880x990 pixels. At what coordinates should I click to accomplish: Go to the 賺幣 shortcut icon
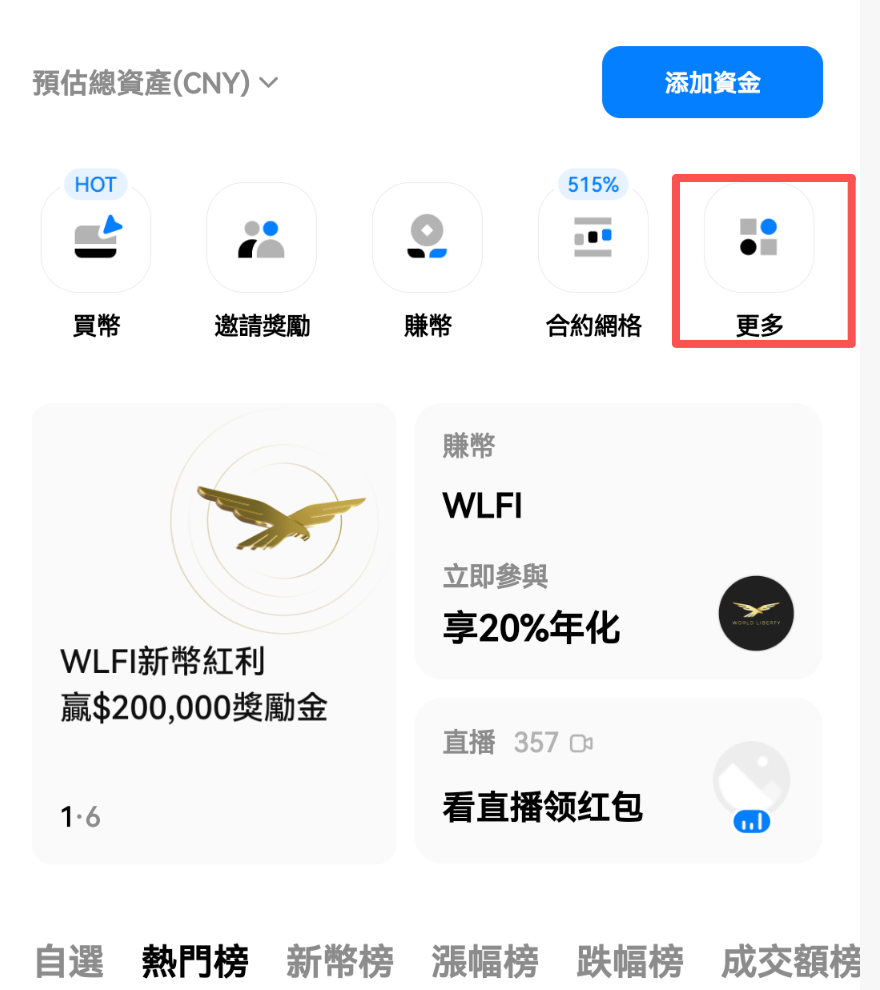coord(427,237)
